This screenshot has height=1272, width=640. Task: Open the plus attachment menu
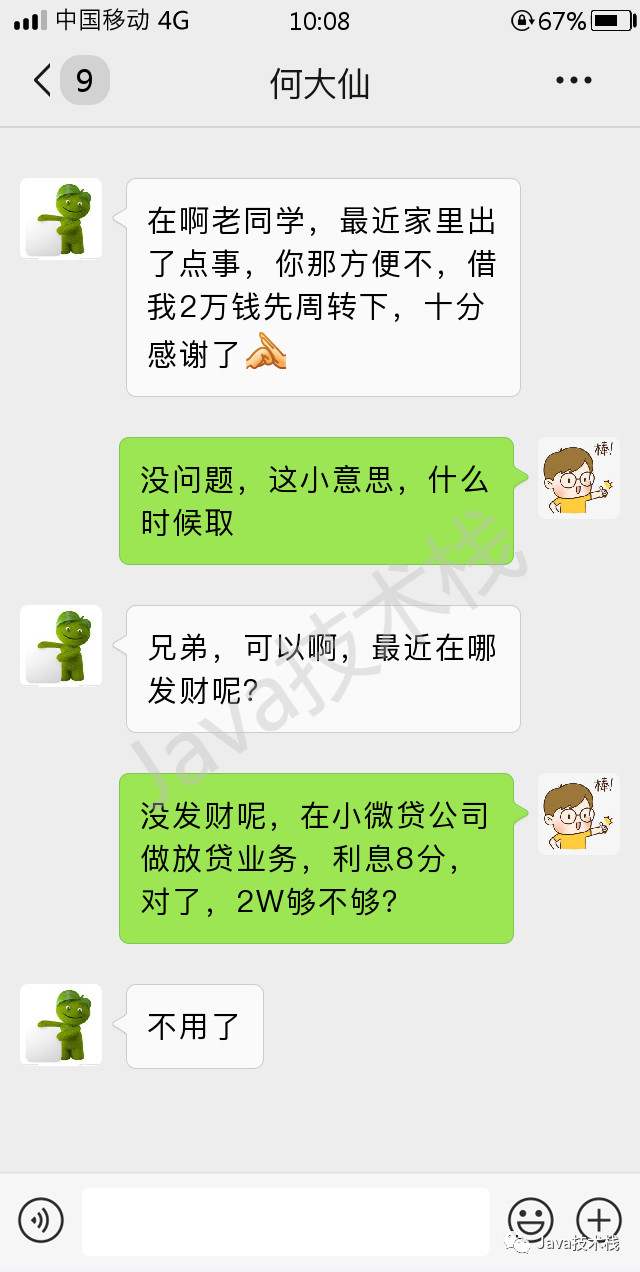(x=598, y=1220)
